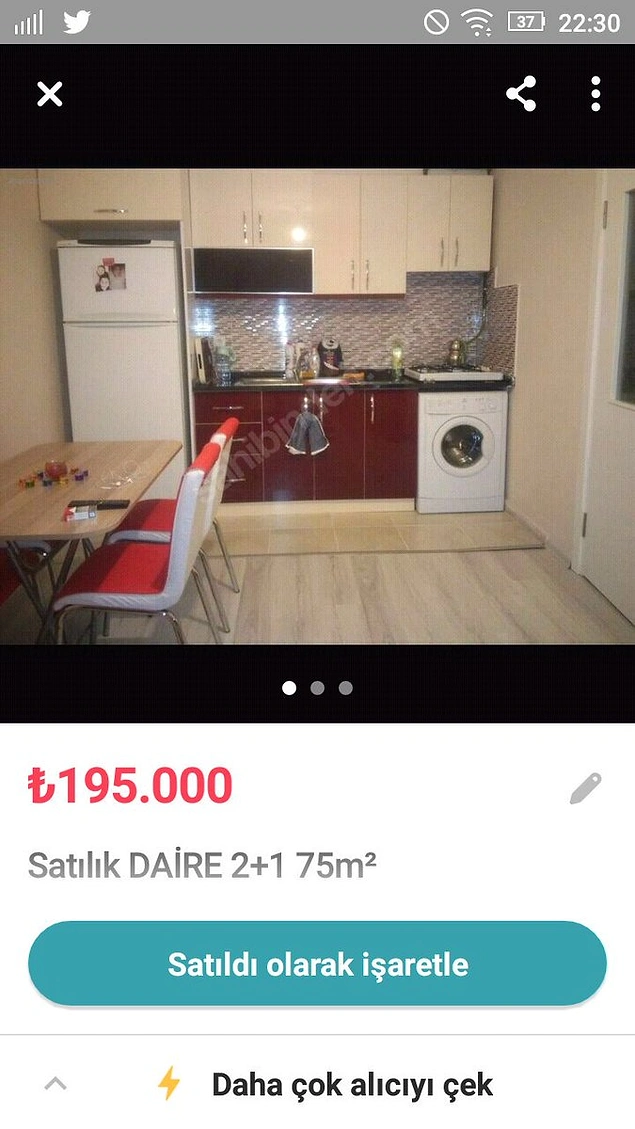This screenshot has width=635, height=1129.
Task: Edit the listing with the pencil icon
Action: click(x=585, y=788)
